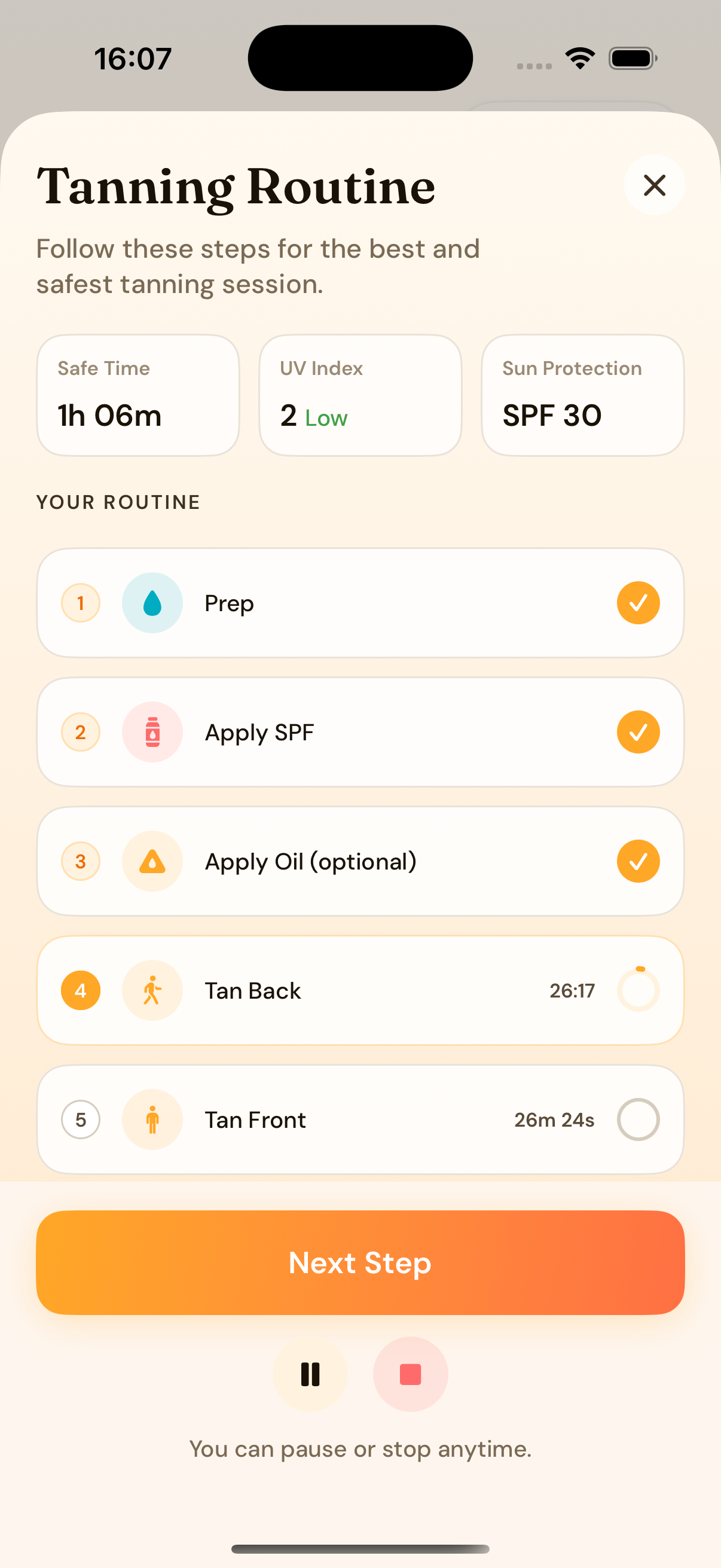Open the Tan Back step
Image resolution: width=721 pixels, height=1568 pixels.
point(360,990)
